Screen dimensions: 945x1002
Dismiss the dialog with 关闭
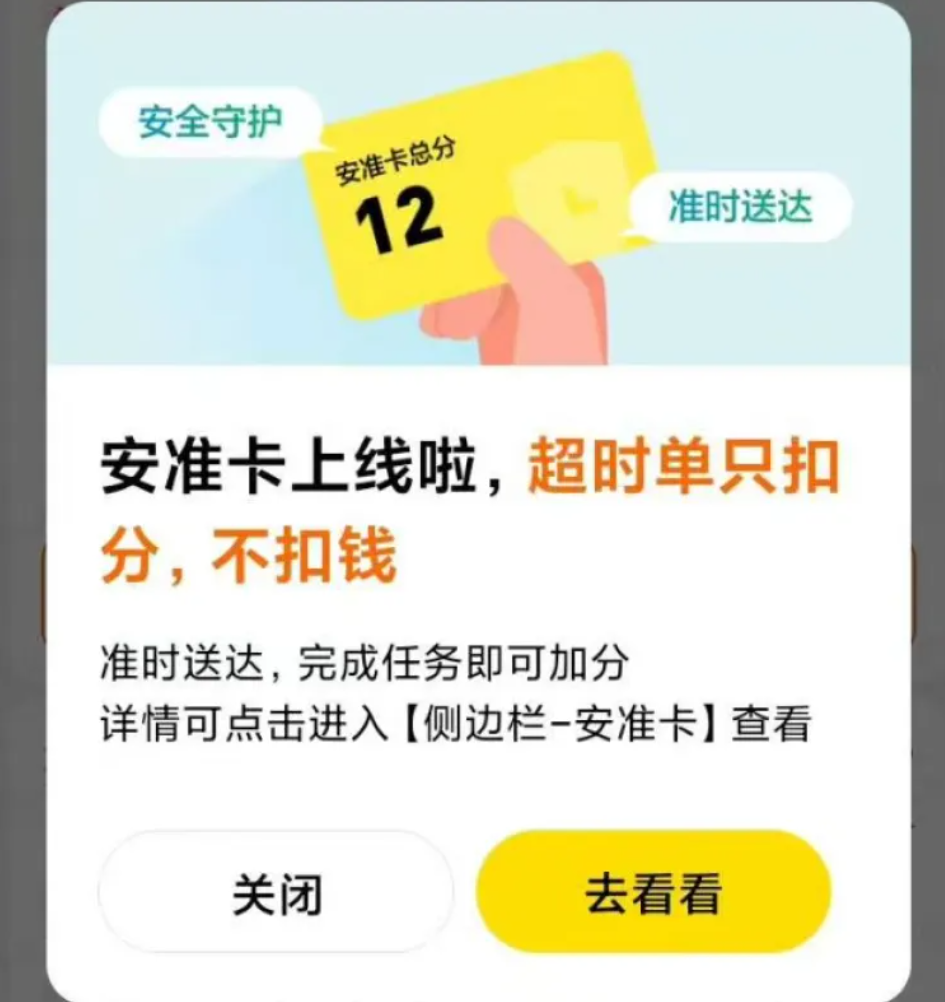pyautogui.click(x=276, y=892)
